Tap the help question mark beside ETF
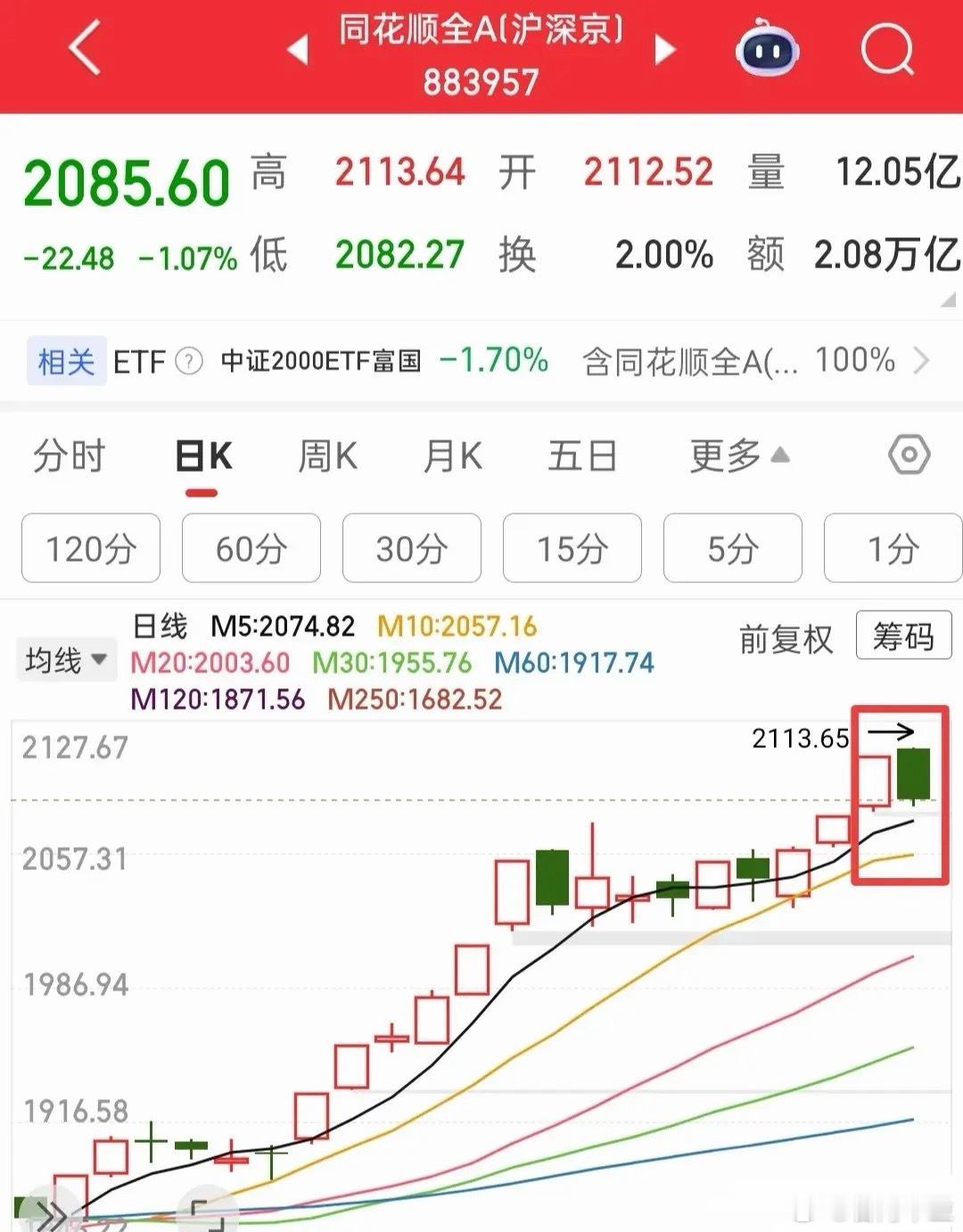 [x=188, y=361]
